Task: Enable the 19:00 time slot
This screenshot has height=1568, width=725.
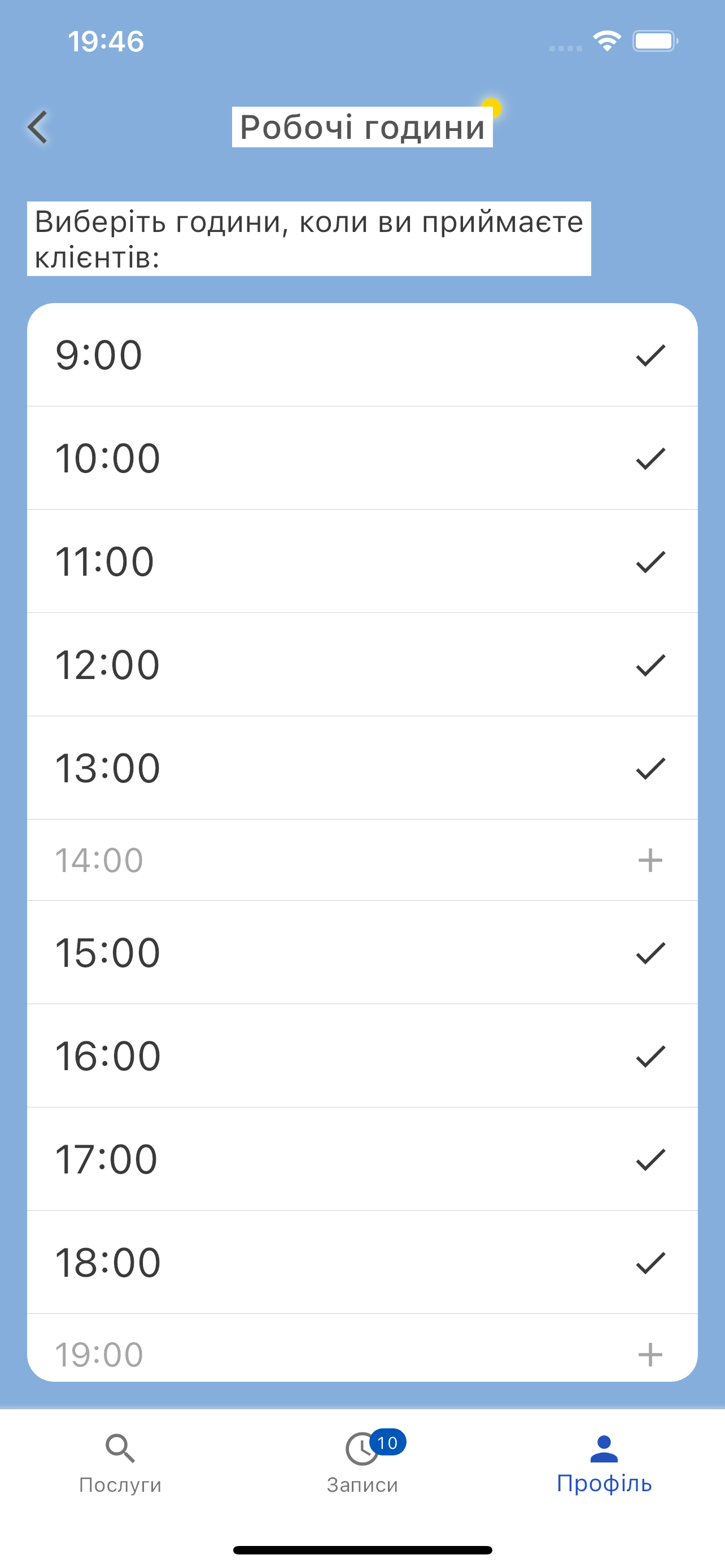Action: pos(649,1354)
